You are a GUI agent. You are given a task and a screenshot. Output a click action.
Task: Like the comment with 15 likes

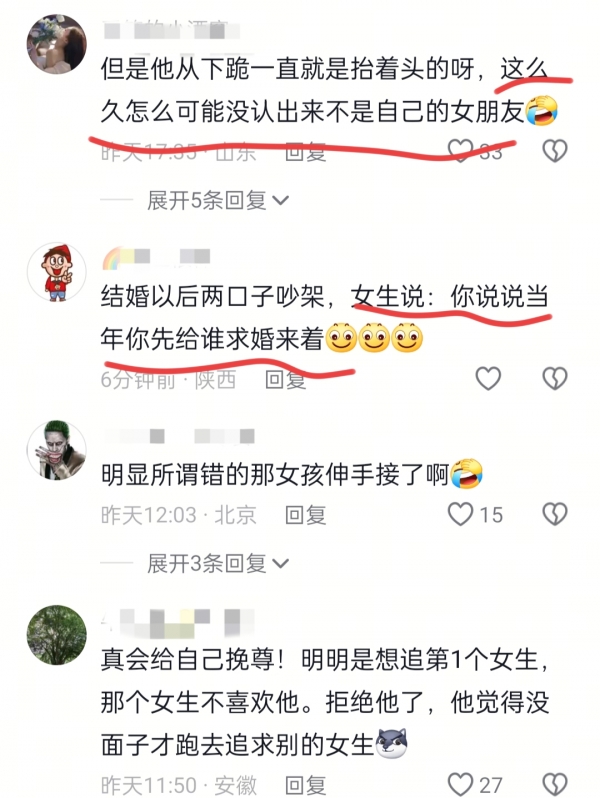click(x=461, y=514)
